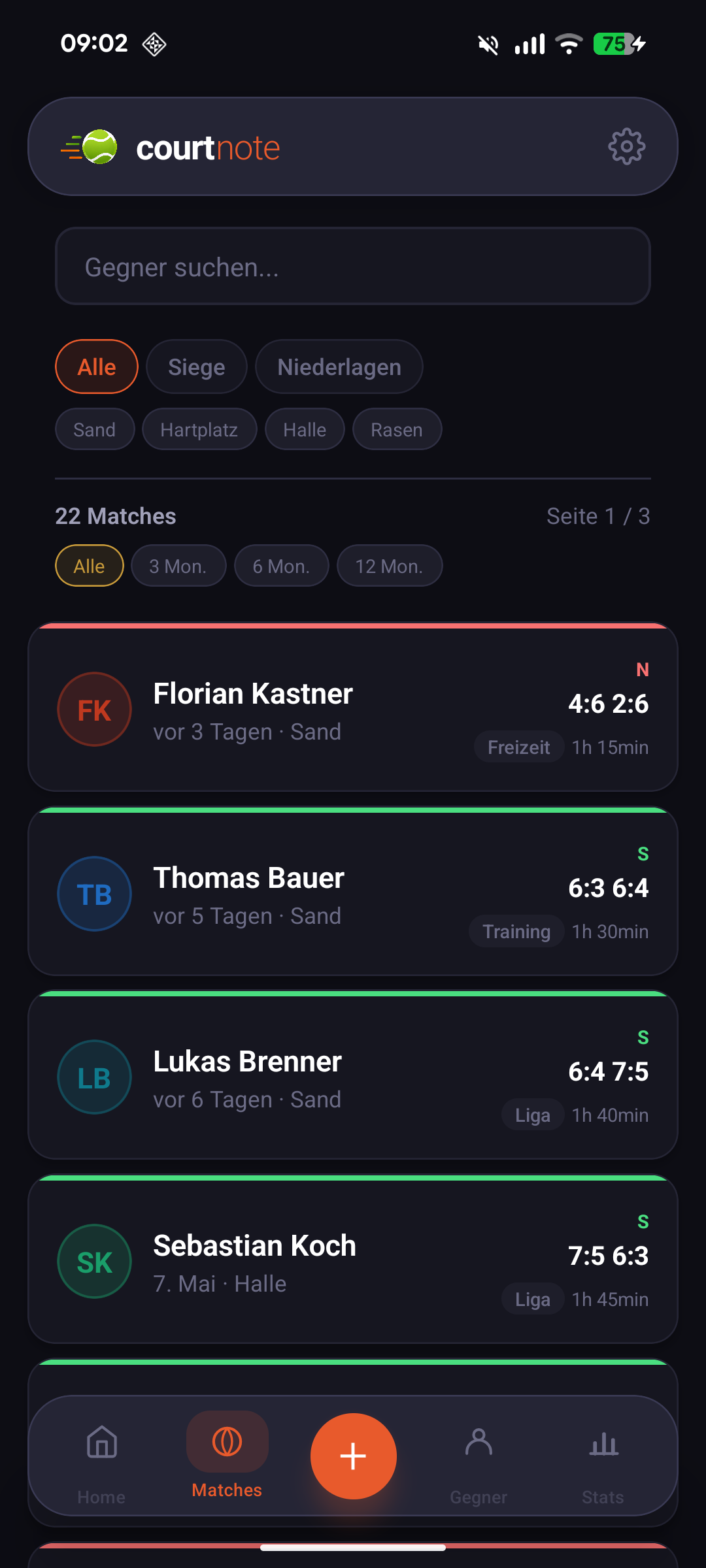Open the match against Lukas Brenner
This screenshot has height=1568, width=706.
coord(353,1075)
